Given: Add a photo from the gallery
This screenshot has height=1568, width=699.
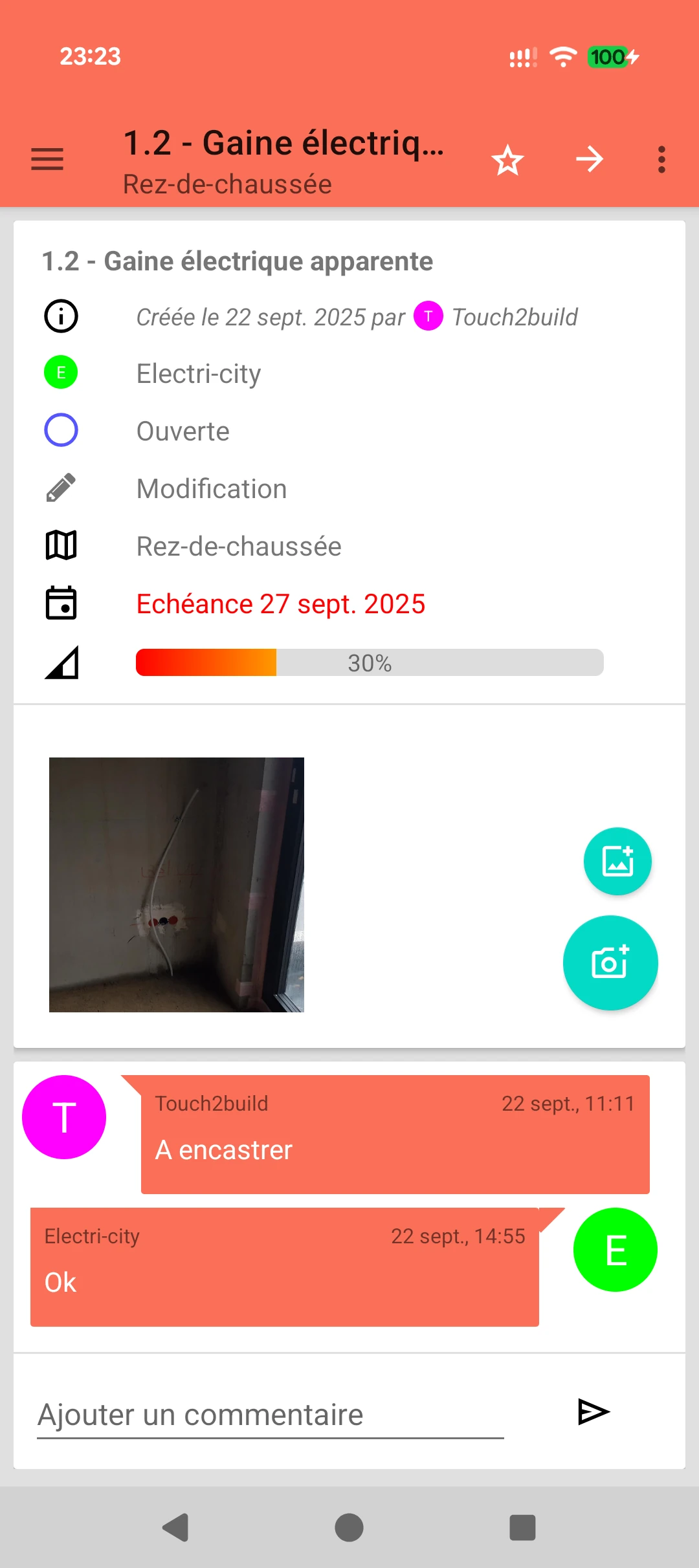Looking at the screenshot, I should 617,861.
